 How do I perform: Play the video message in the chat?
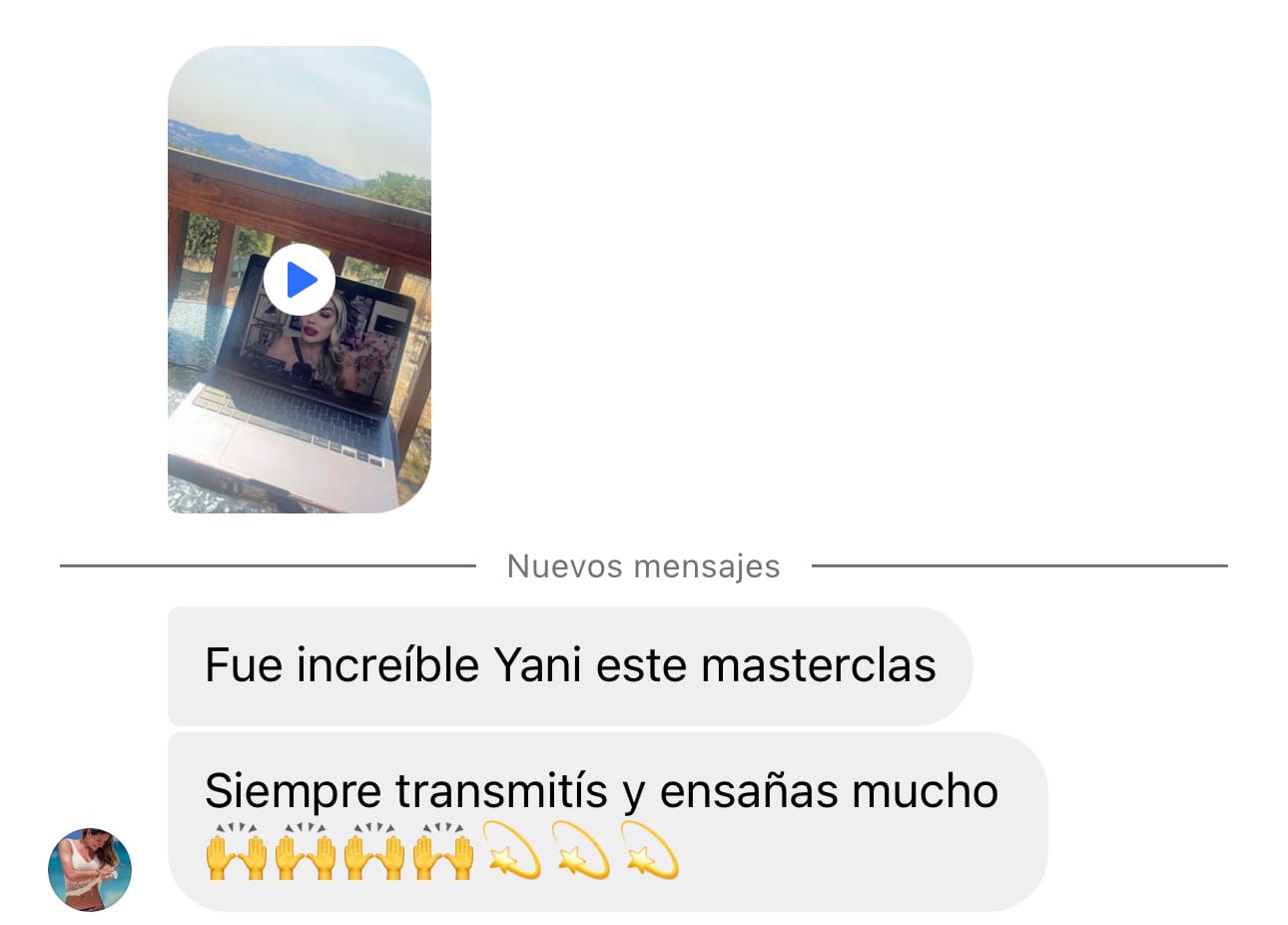[x=299, y=280]
